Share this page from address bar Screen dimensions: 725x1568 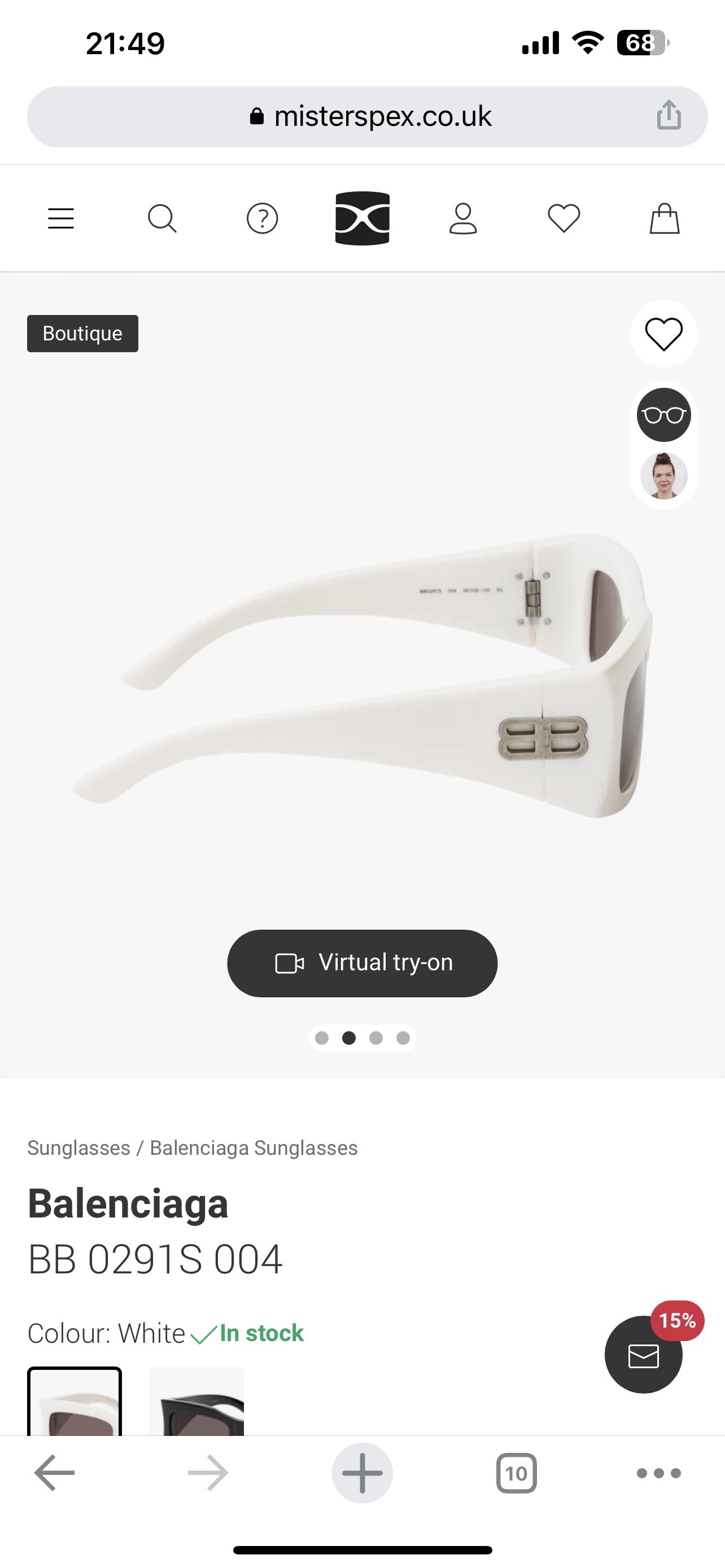(669, 116)
